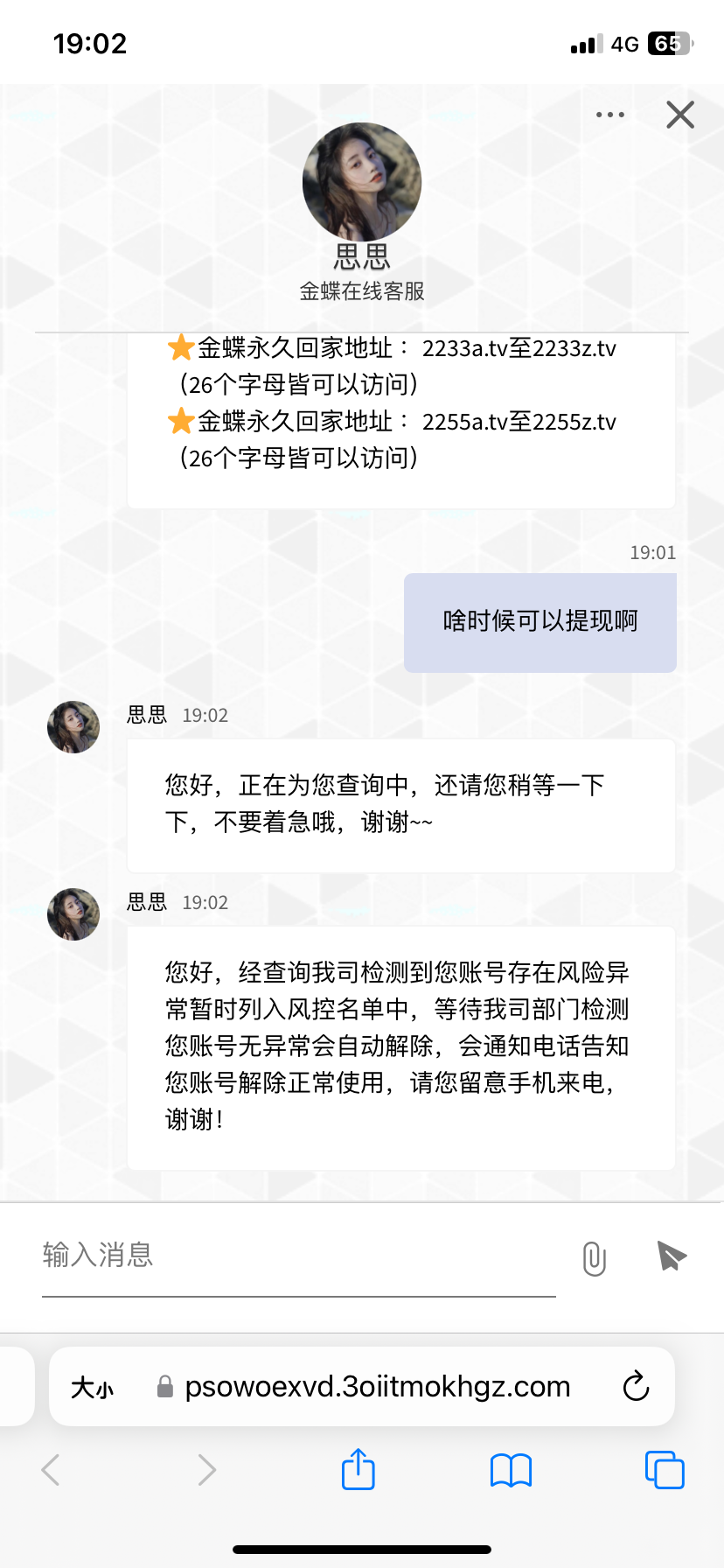
Task: Send the message with the arrow icon
Action: point(671,1256)
